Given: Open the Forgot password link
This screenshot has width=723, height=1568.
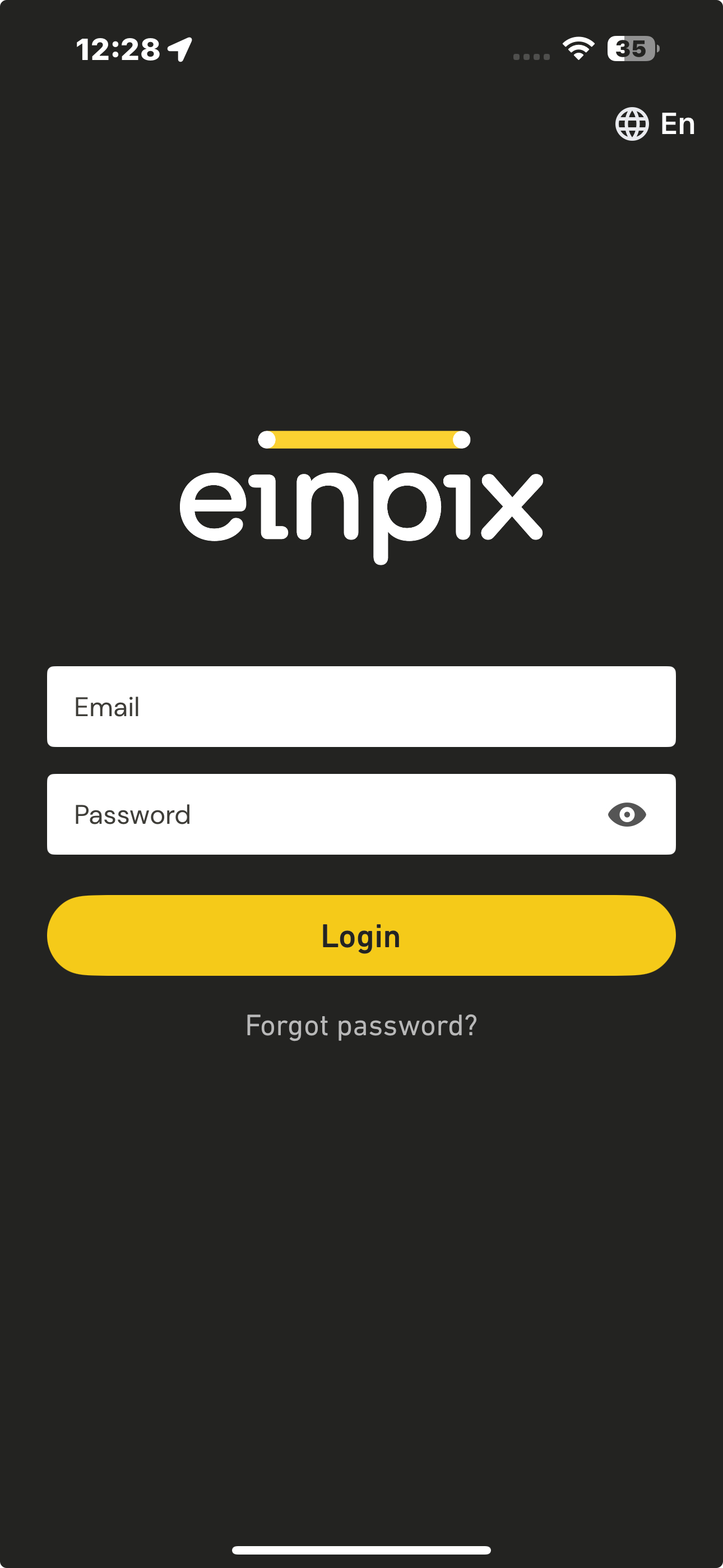Looking at the screenshot, I should coord(361,1025).
